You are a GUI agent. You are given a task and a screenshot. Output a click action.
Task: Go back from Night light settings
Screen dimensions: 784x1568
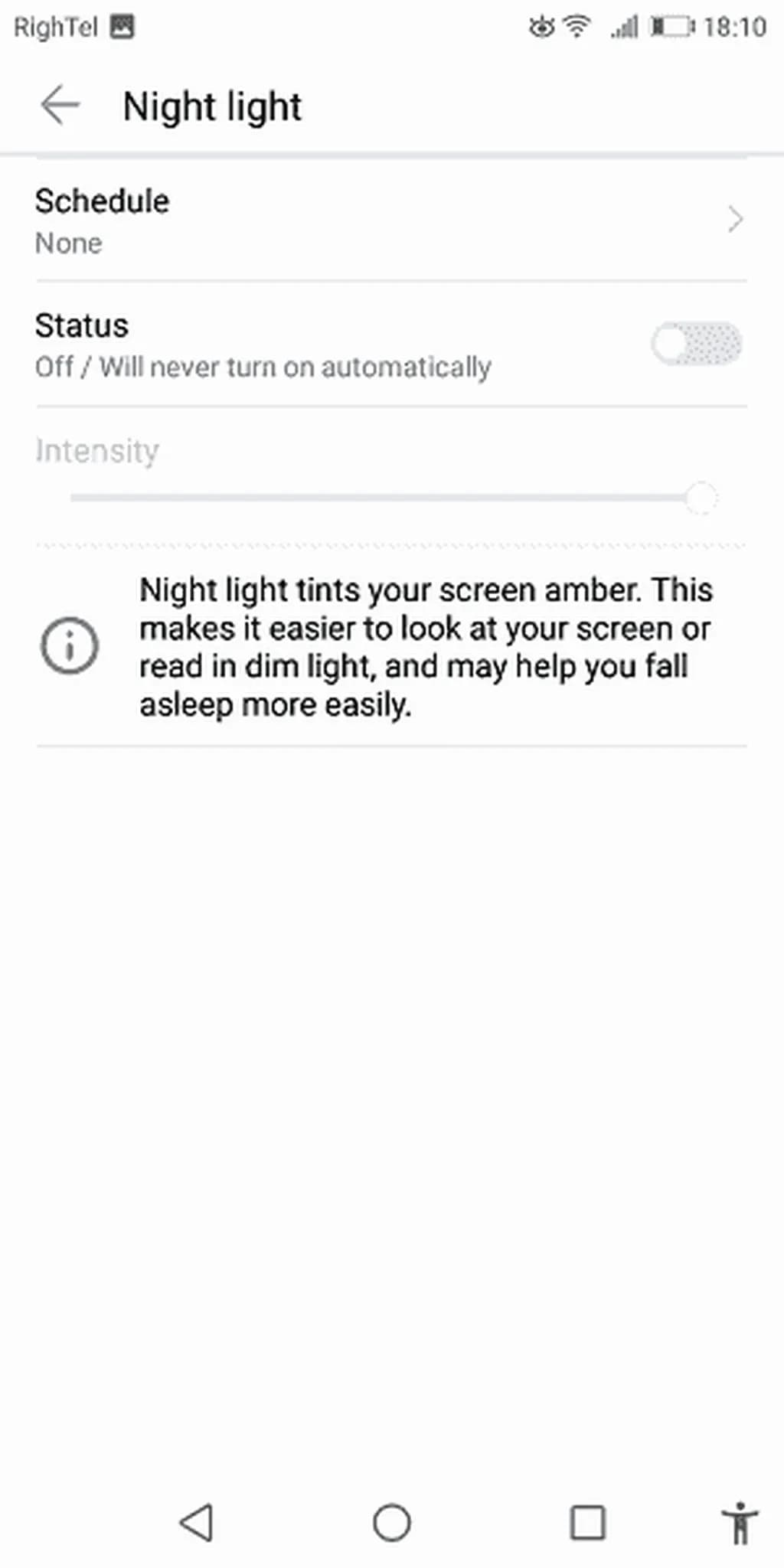[60, 105]
